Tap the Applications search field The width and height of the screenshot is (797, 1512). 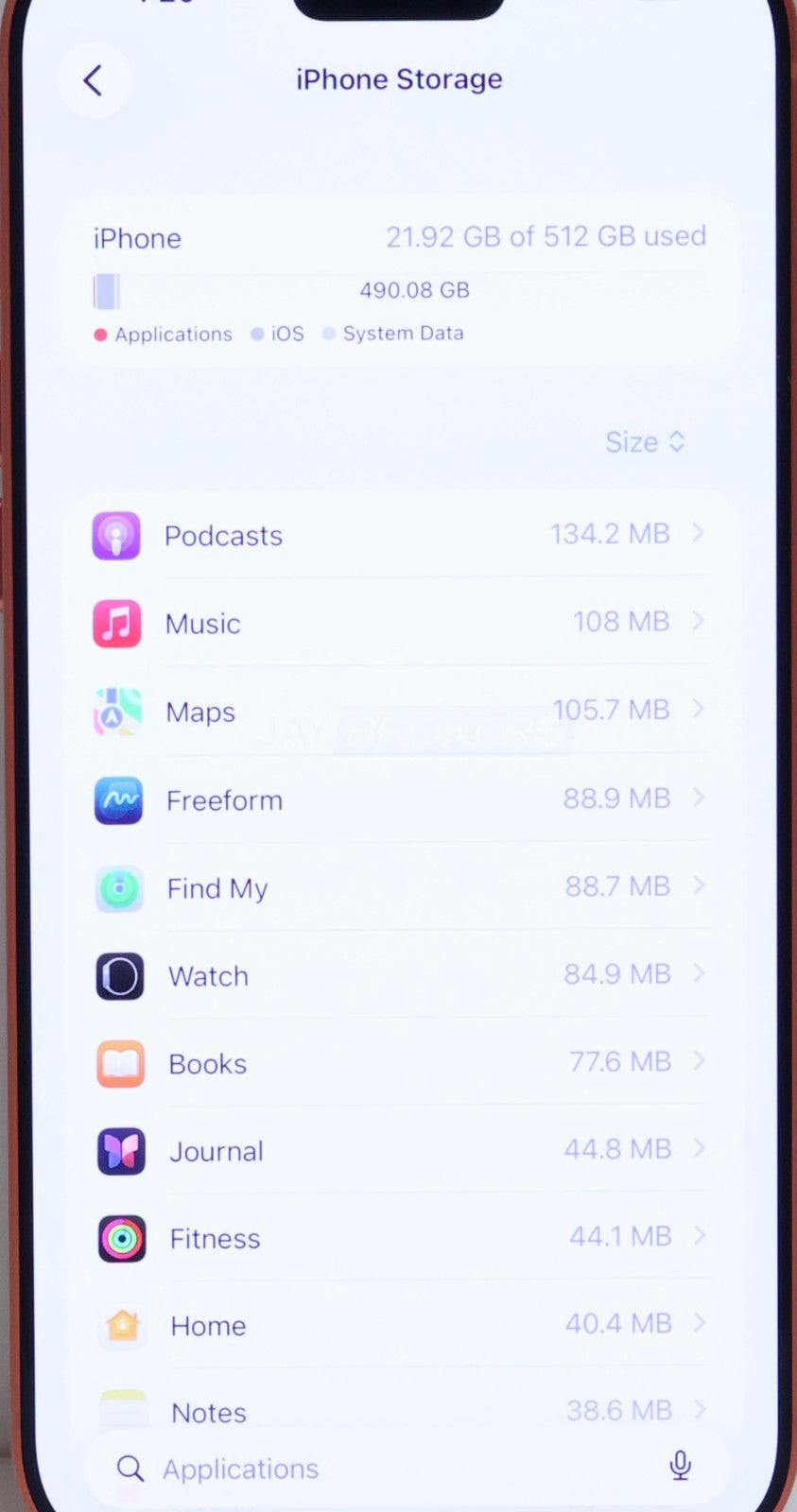coord(378,1468)
